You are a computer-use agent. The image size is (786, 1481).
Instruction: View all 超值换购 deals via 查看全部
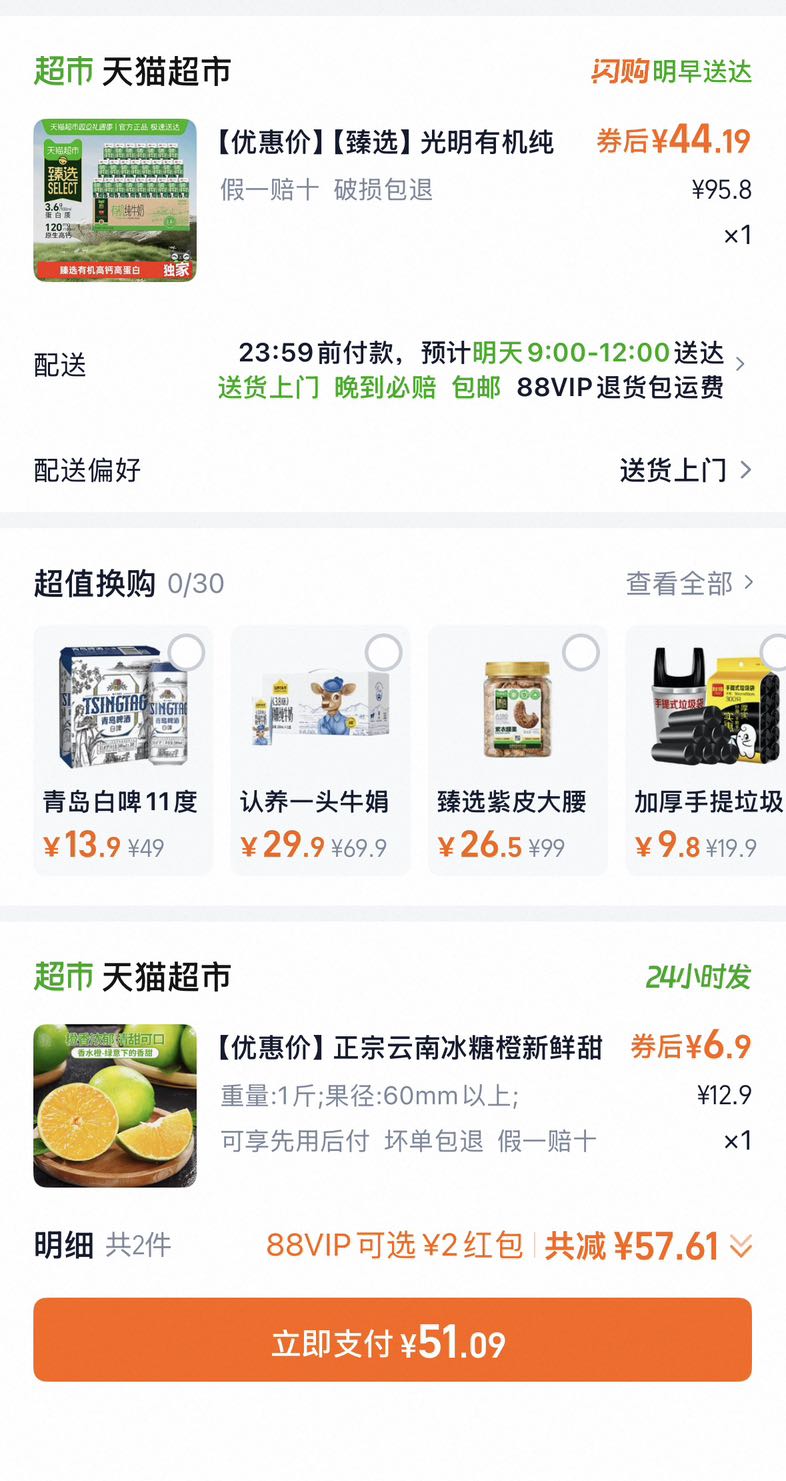click(690, 583)
